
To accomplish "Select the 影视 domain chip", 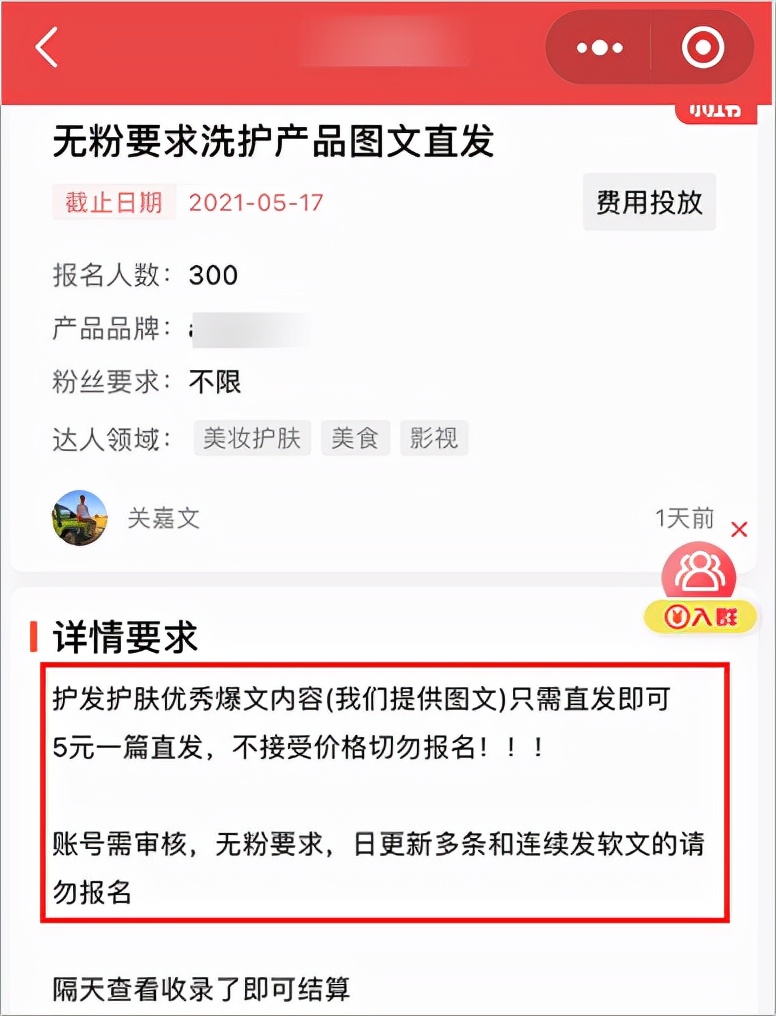I will coord(433,438).
